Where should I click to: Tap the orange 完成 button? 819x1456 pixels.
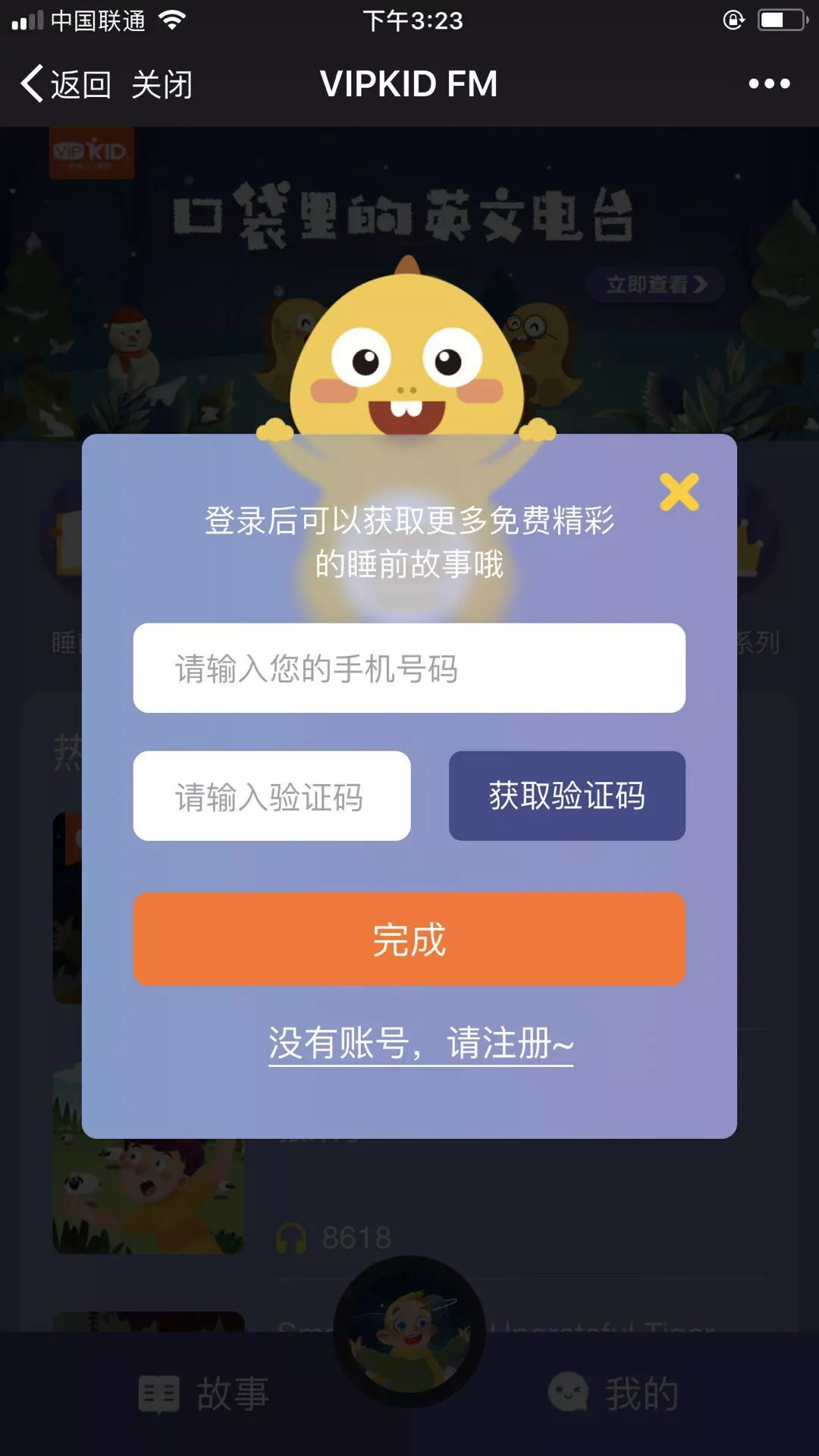coord(409,940)
